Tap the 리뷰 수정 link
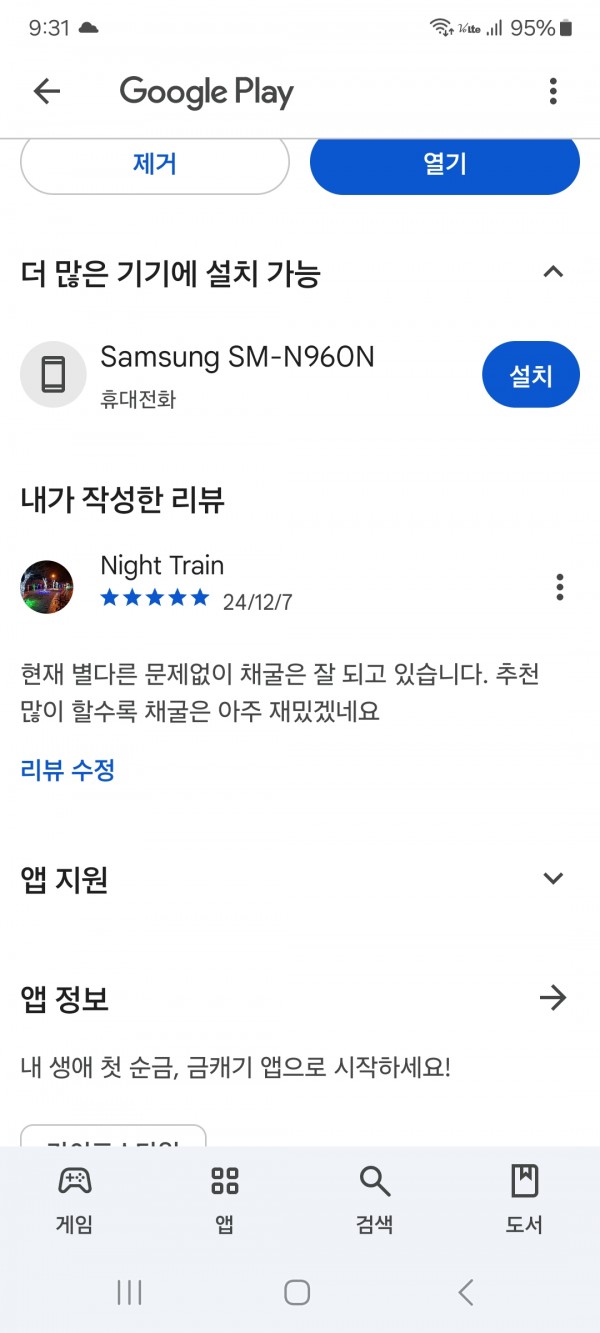The height and width of the screenshot is (1333, 600). 68,770
